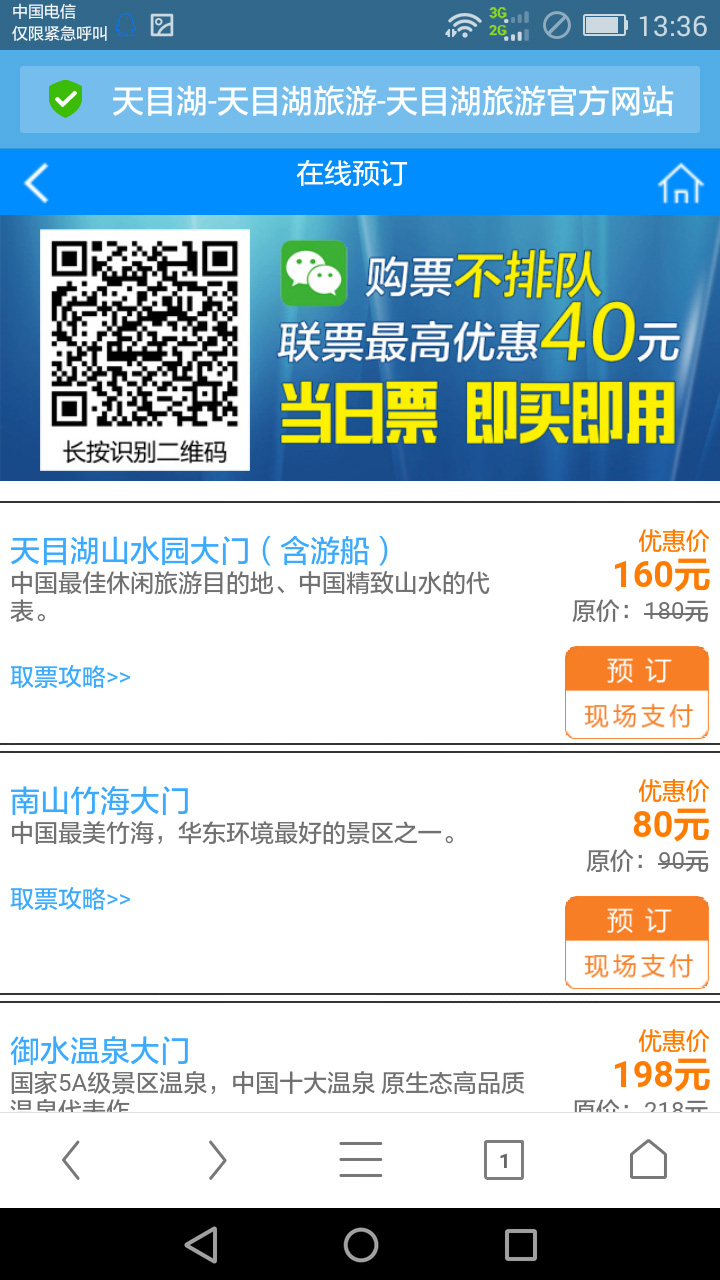Open system recent apps
This screenshot has height=1280, width=720.
[520, 1245]
